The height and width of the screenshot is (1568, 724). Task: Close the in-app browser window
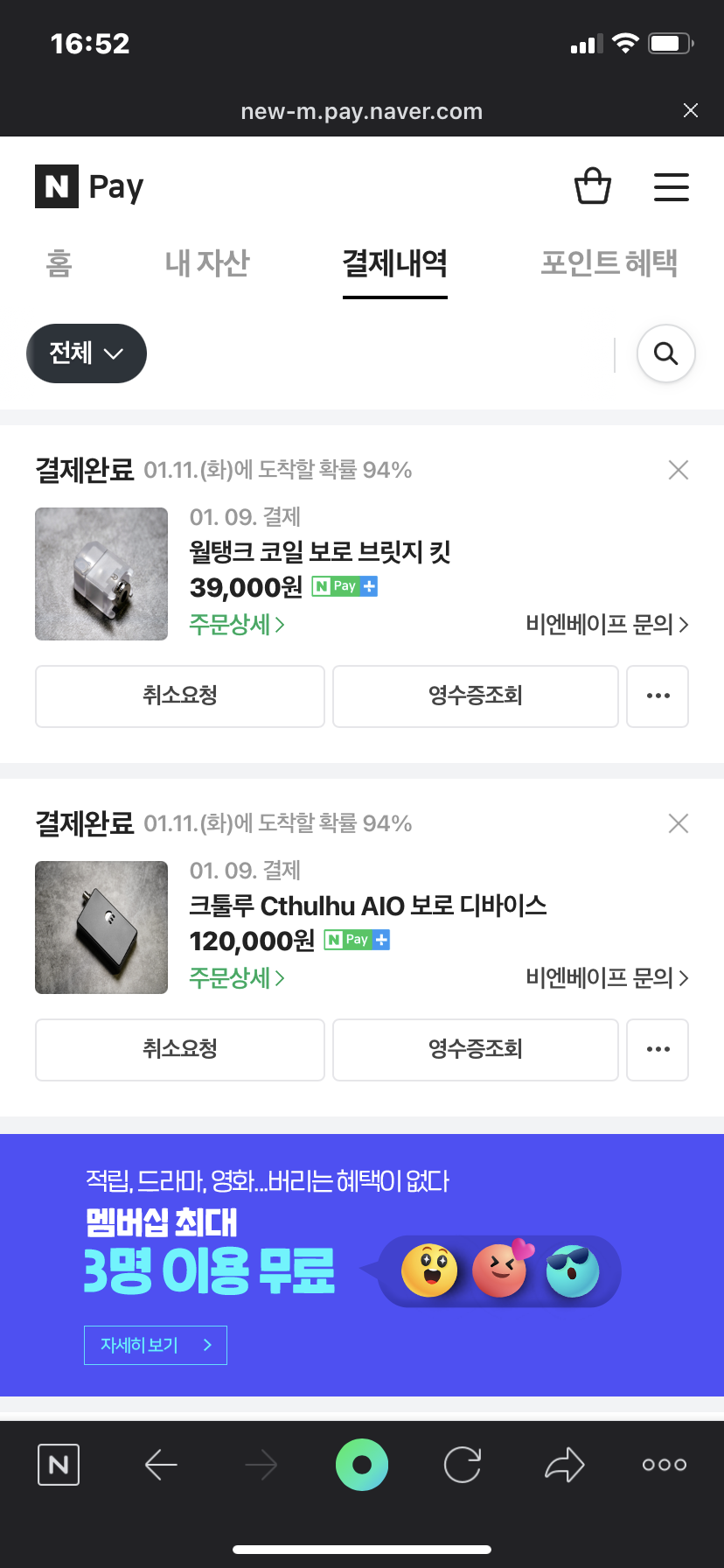click(x=690, y=110)
